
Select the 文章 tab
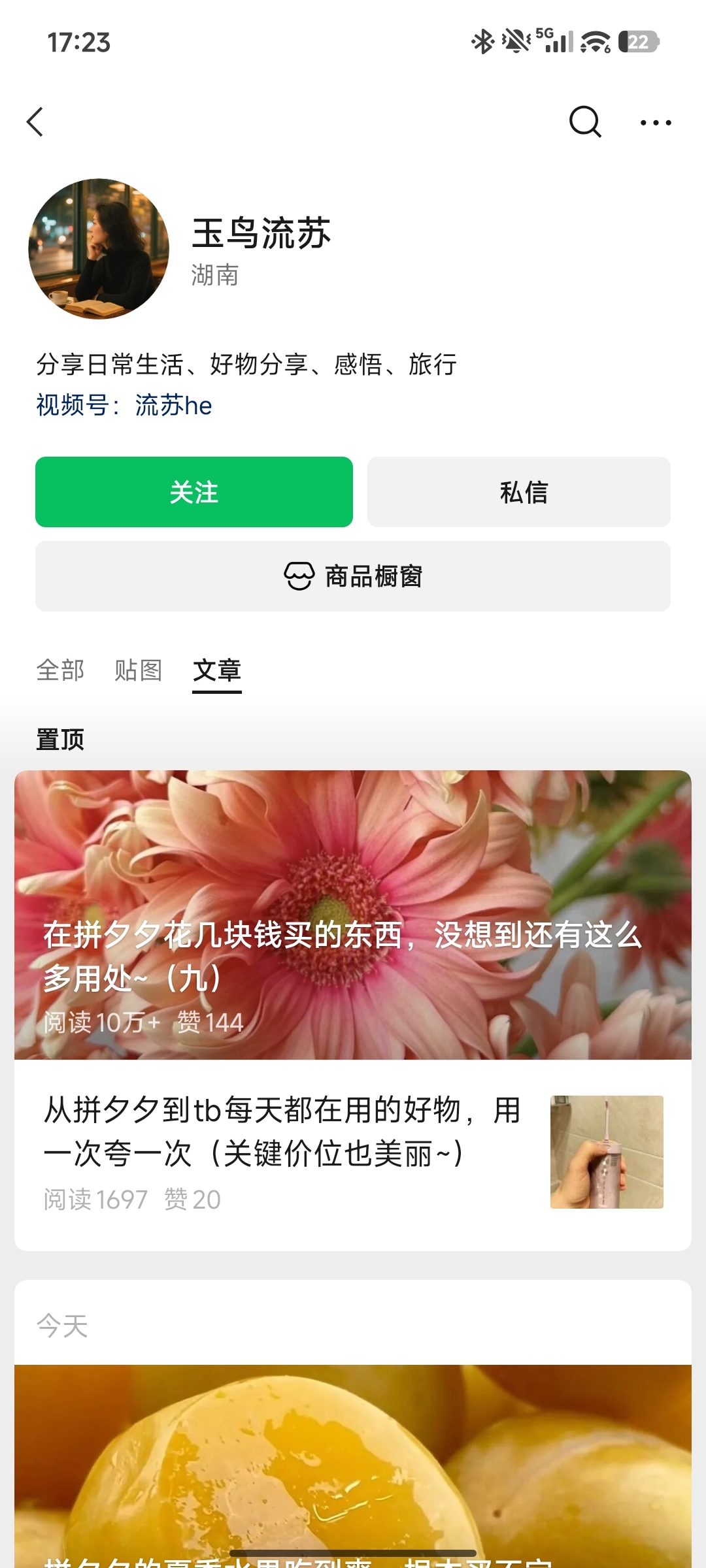click(x=217, y=671)
